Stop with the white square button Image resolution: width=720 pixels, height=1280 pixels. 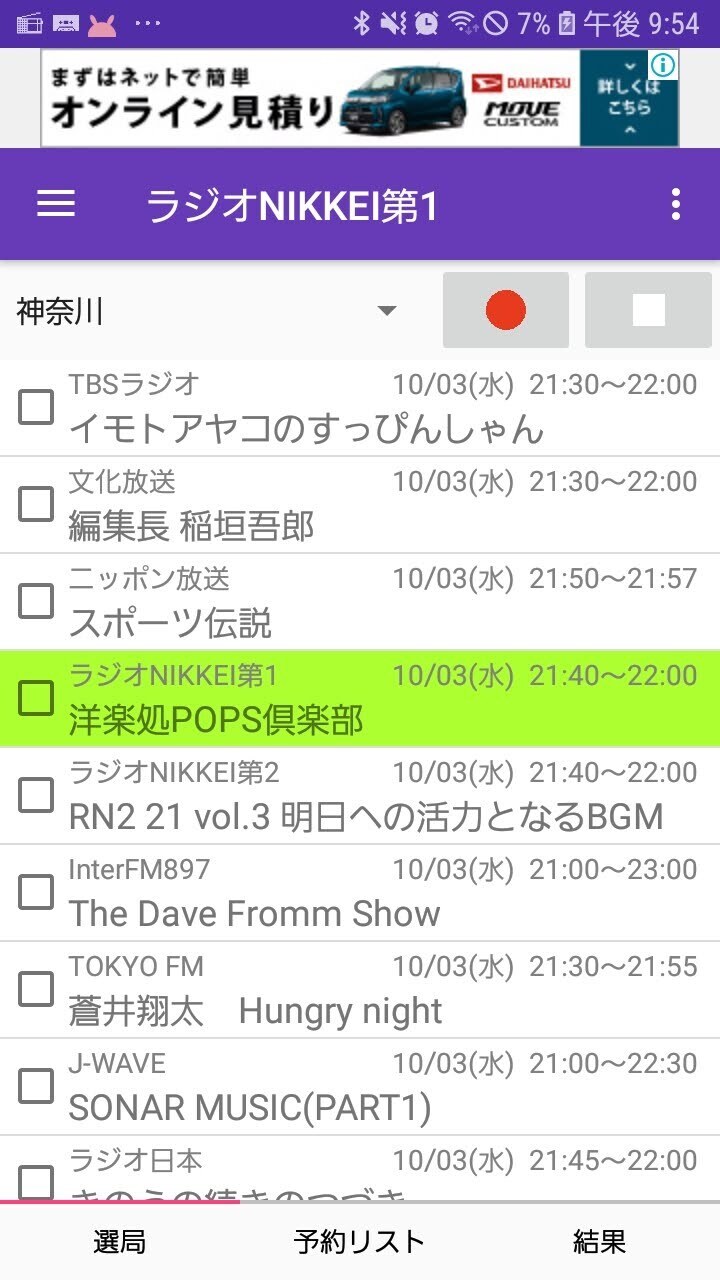pyautogui.click(x=648, y=310)
